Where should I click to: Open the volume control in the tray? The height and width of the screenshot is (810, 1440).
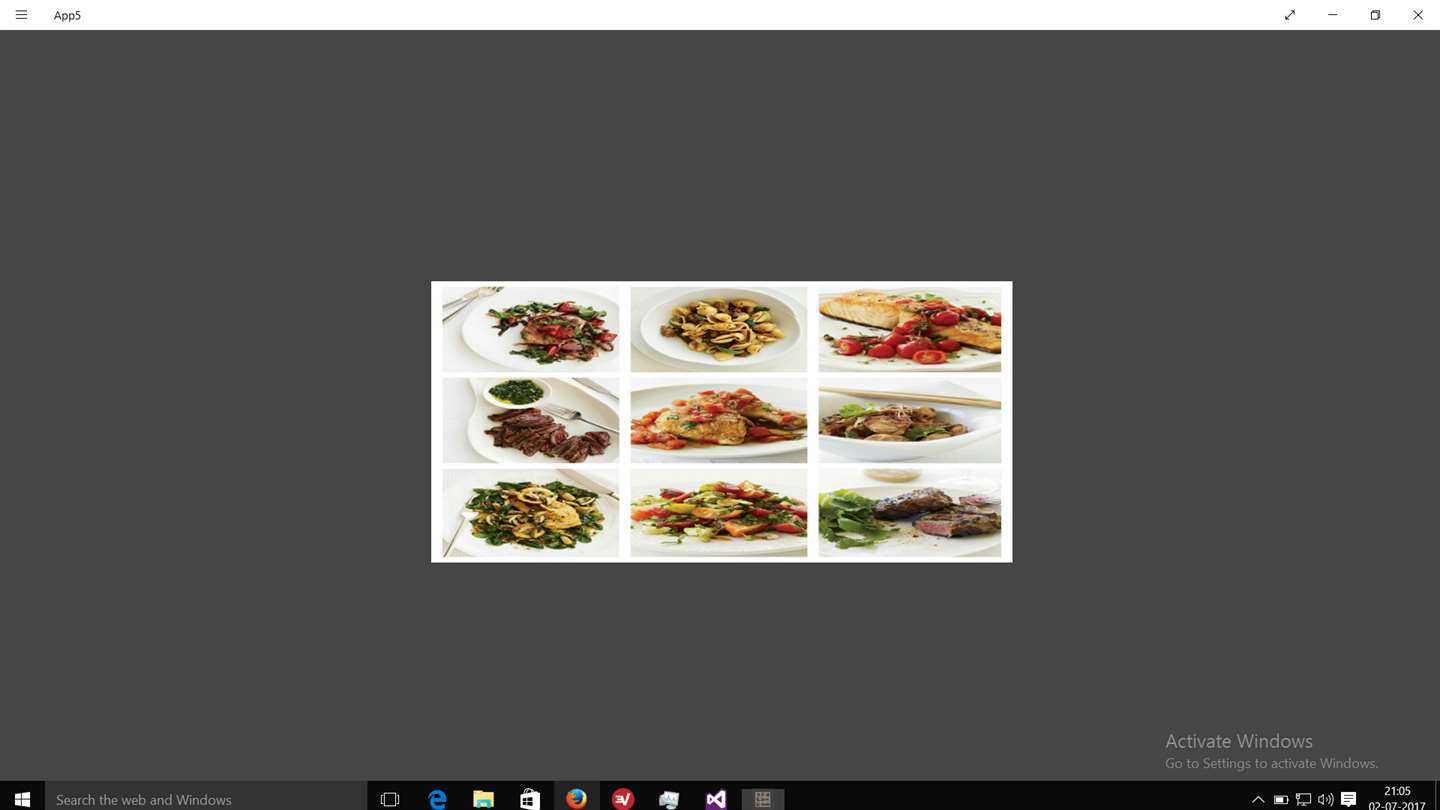pyautogui.click(x=1326, y=799)
